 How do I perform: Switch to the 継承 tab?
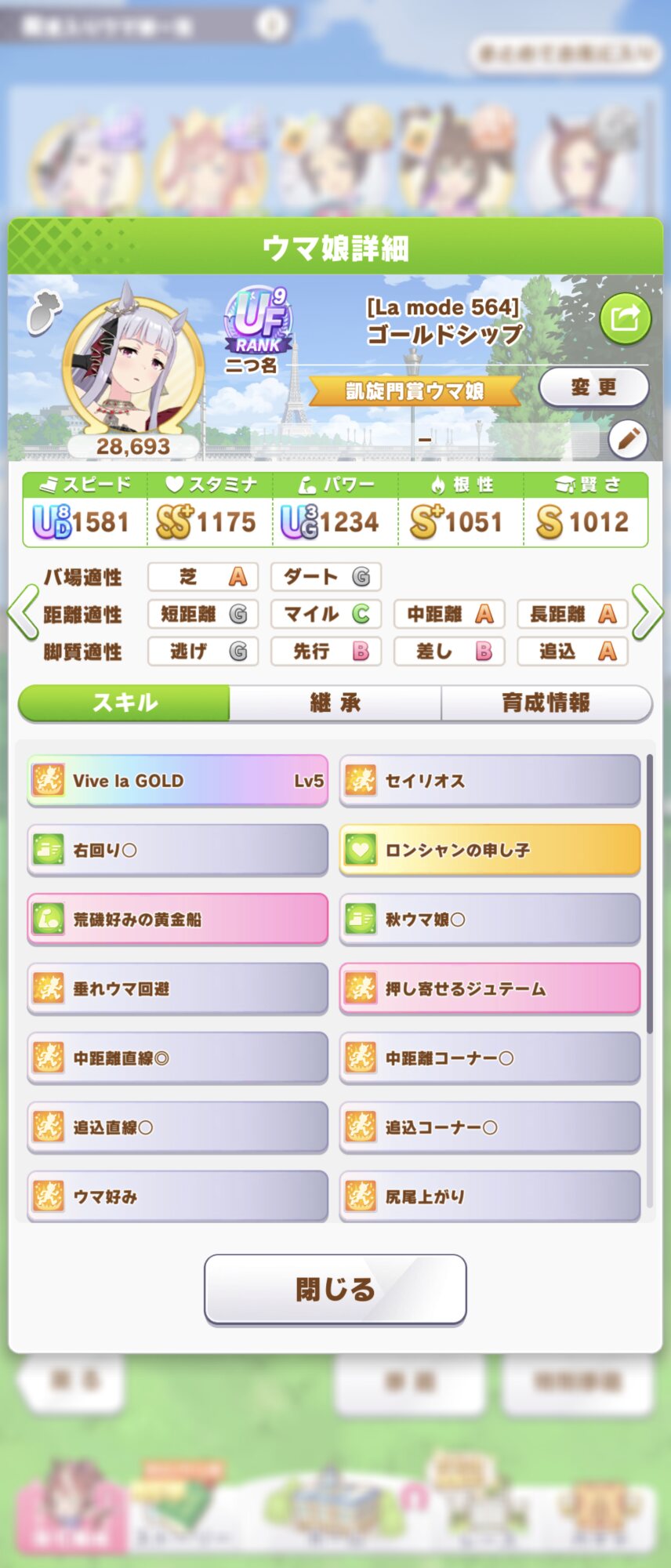335,702
